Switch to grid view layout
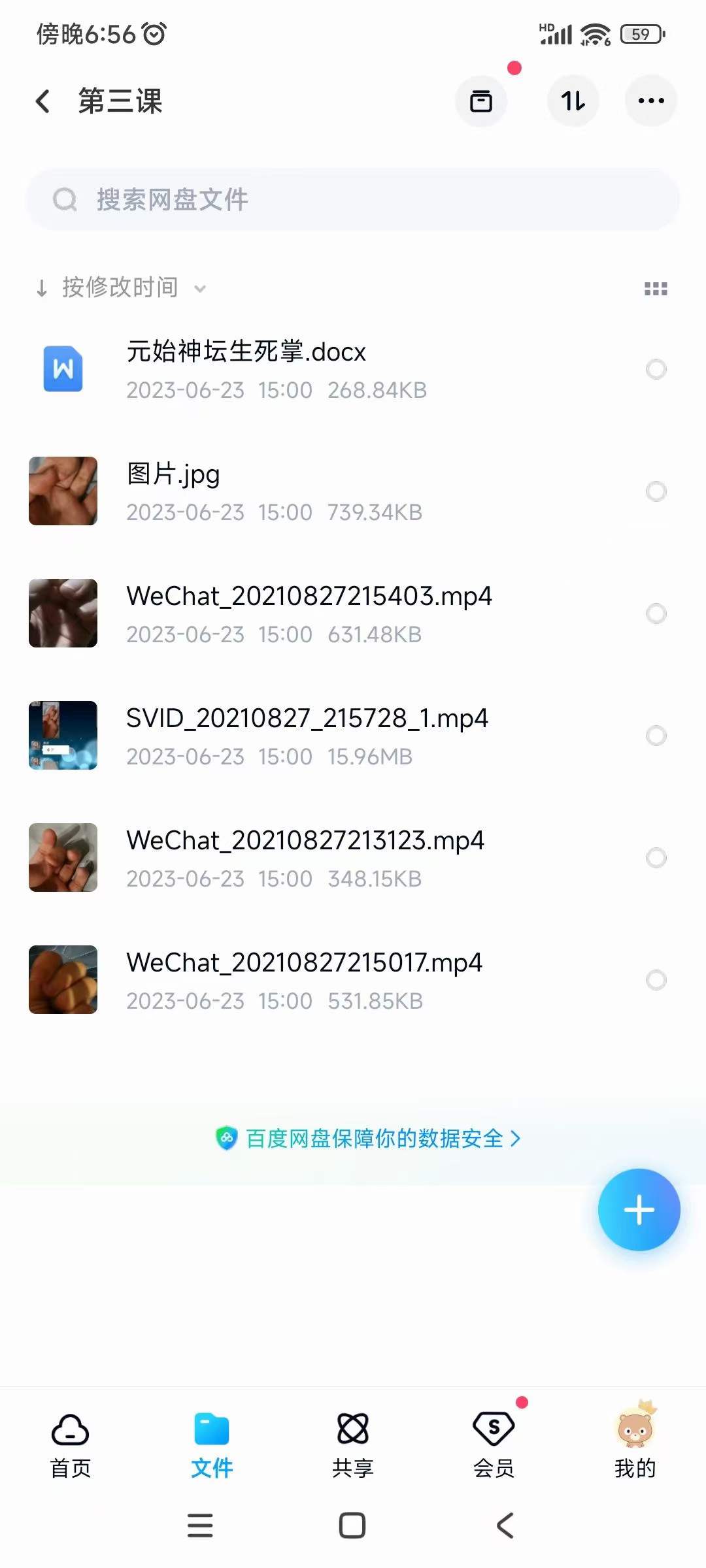This screenshot has height=1568, width=706. tap(657, 287)
